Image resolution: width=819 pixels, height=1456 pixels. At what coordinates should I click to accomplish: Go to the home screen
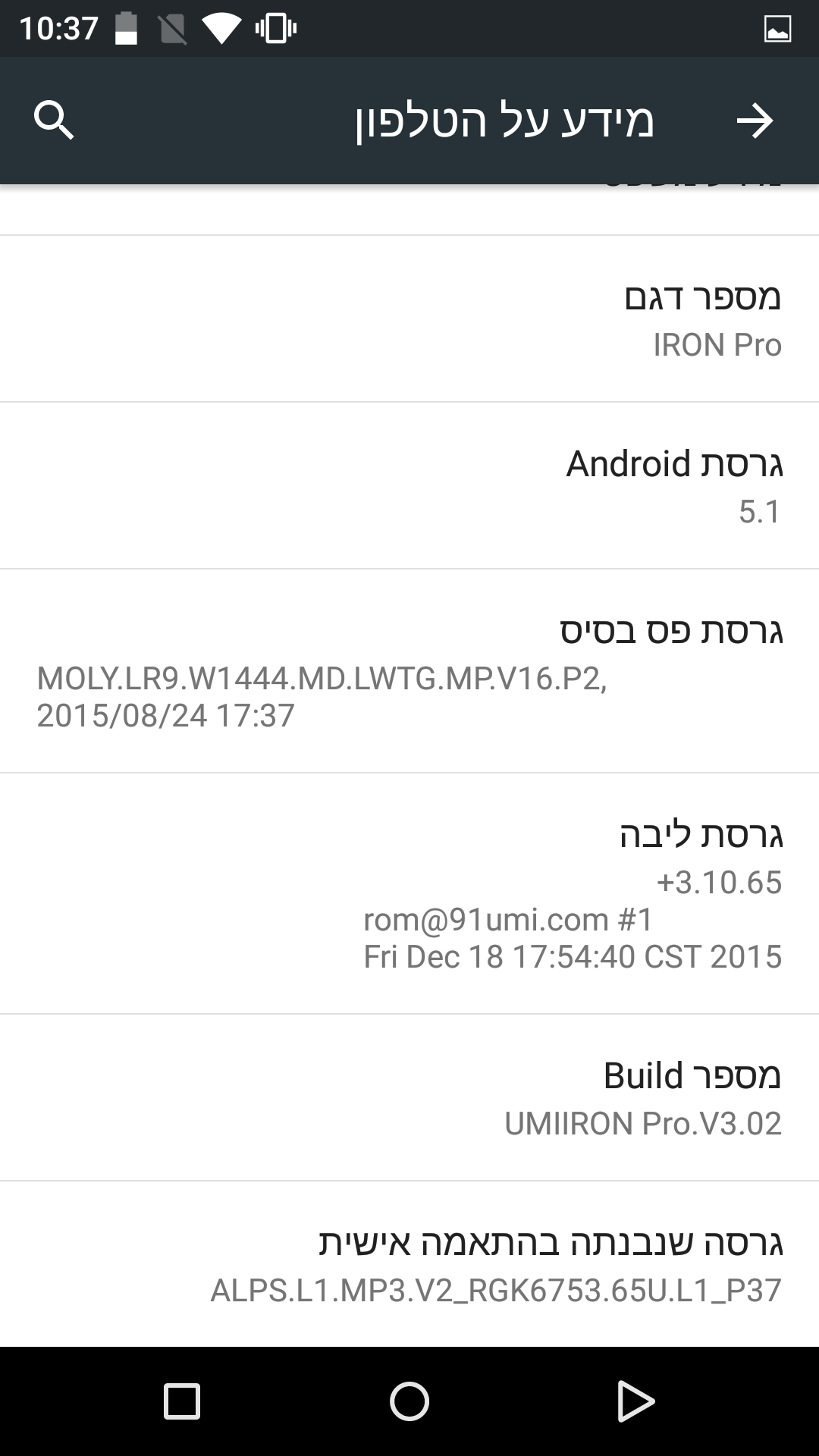[409, 1401]
